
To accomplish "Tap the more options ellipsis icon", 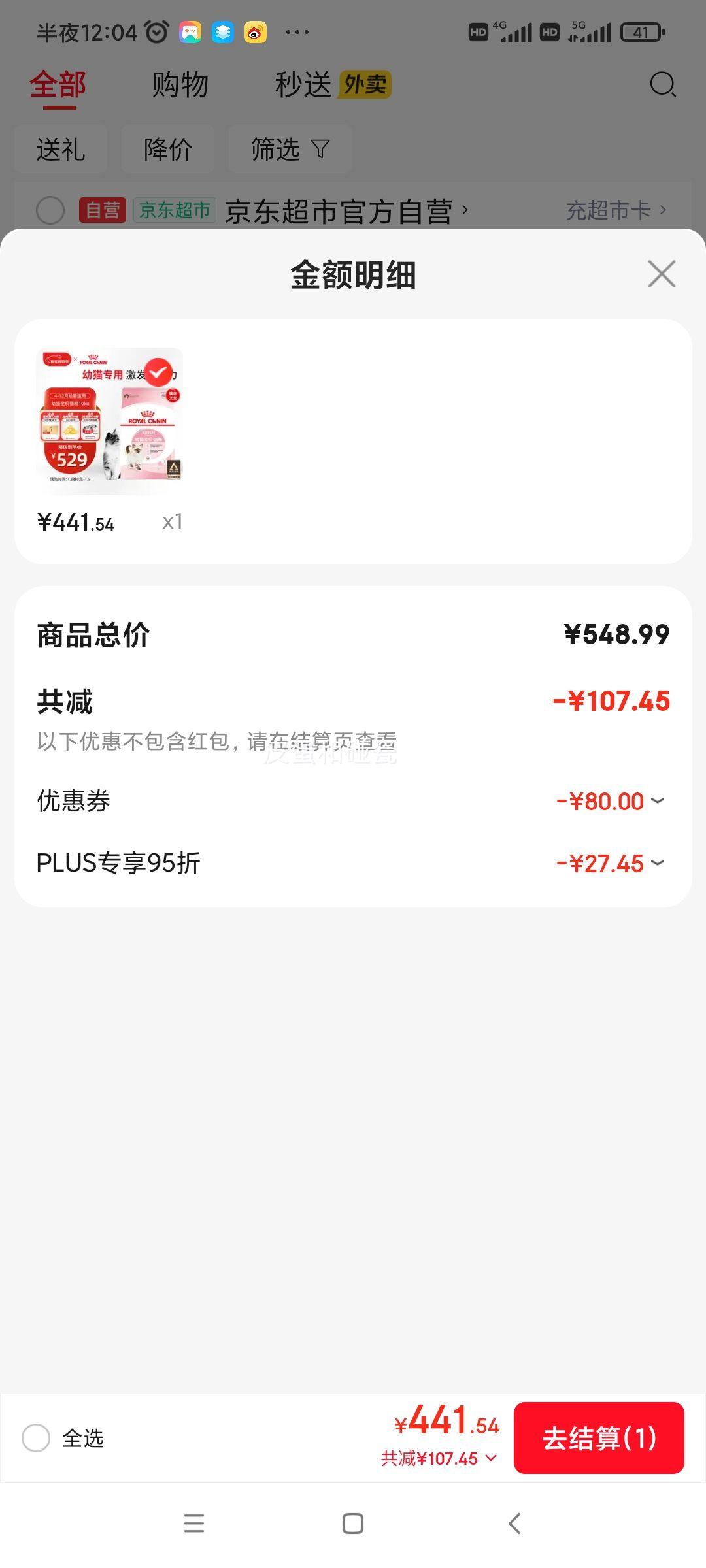I will (297, 30).
